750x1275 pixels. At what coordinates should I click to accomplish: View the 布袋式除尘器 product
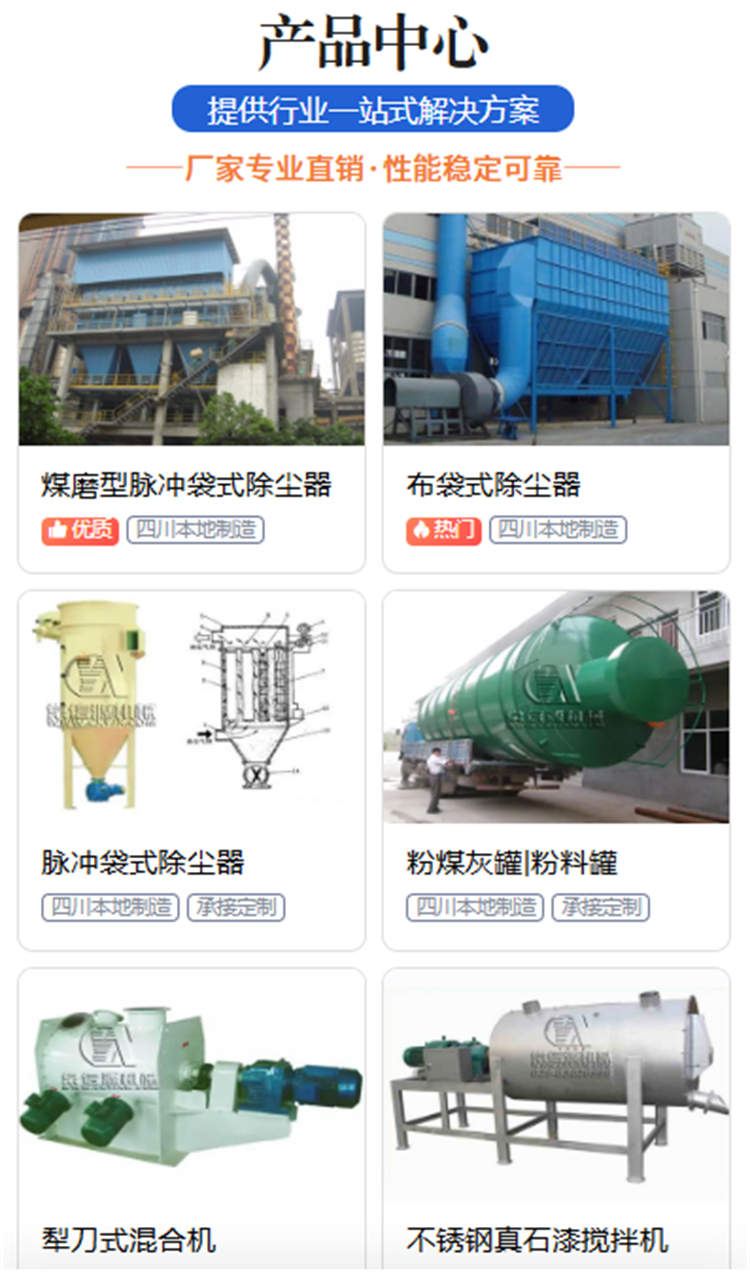tap(556, 392)
